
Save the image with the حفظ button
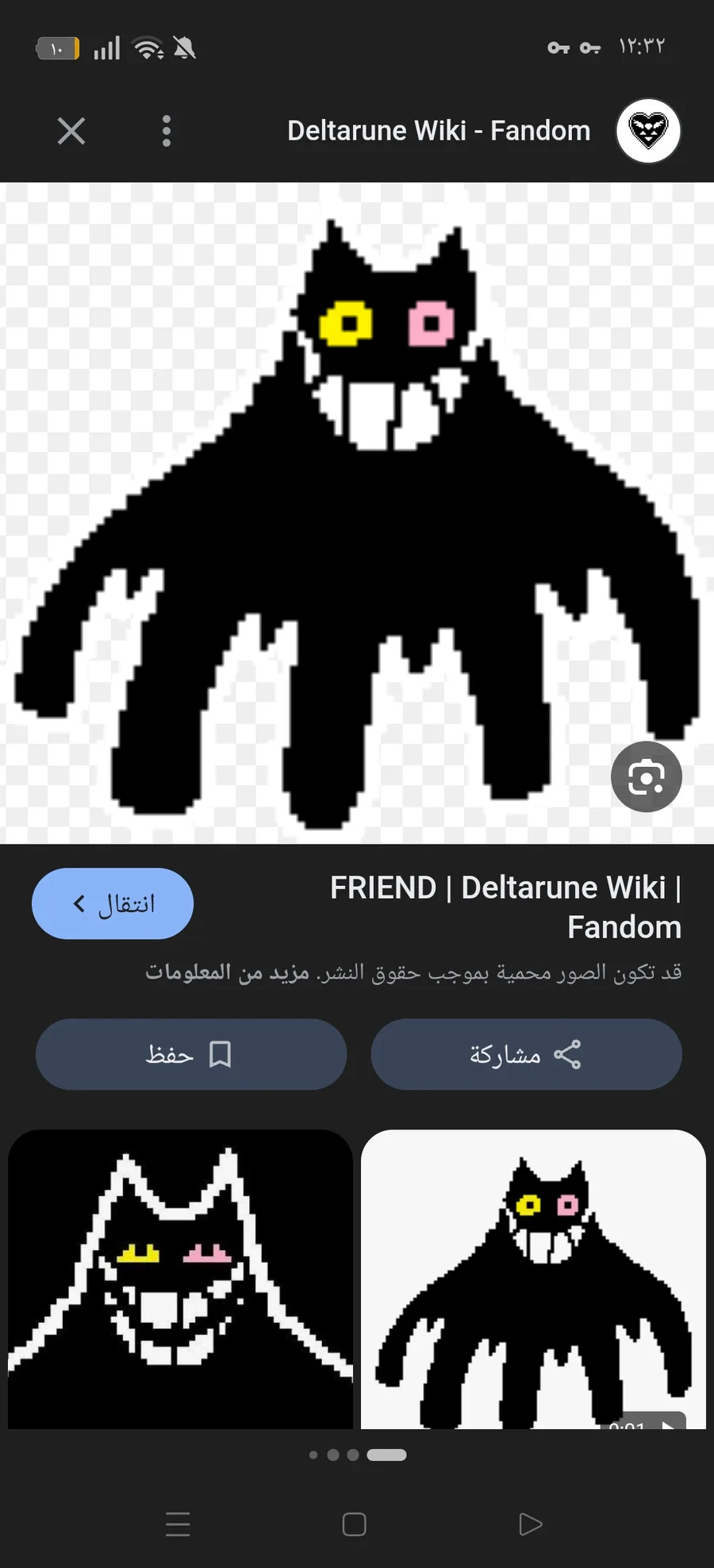(x=191, y=1054)
